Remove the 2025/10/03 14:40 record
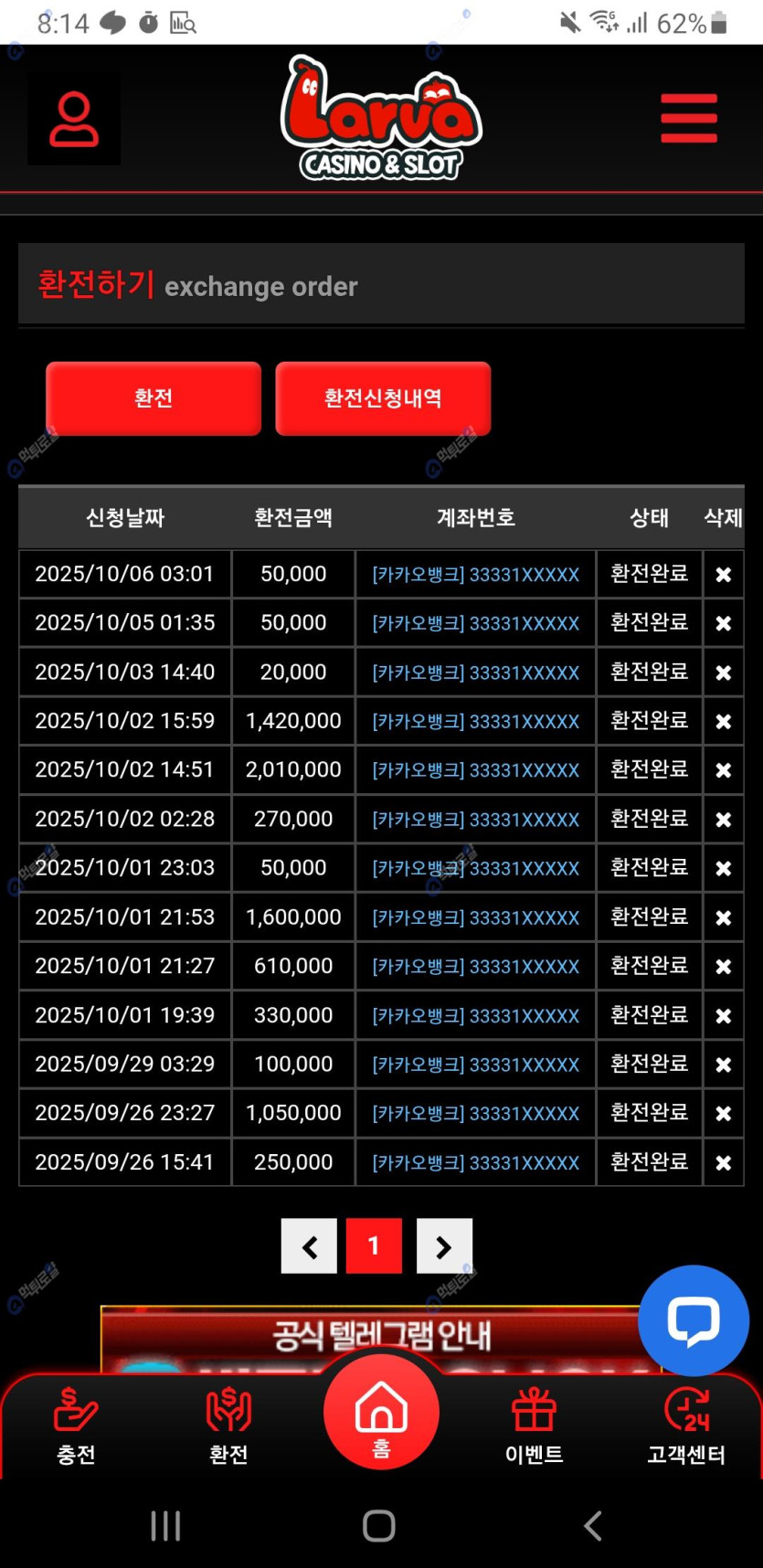Image resolution: width=763 pixels, height=1568 pixels. point(723,673)
